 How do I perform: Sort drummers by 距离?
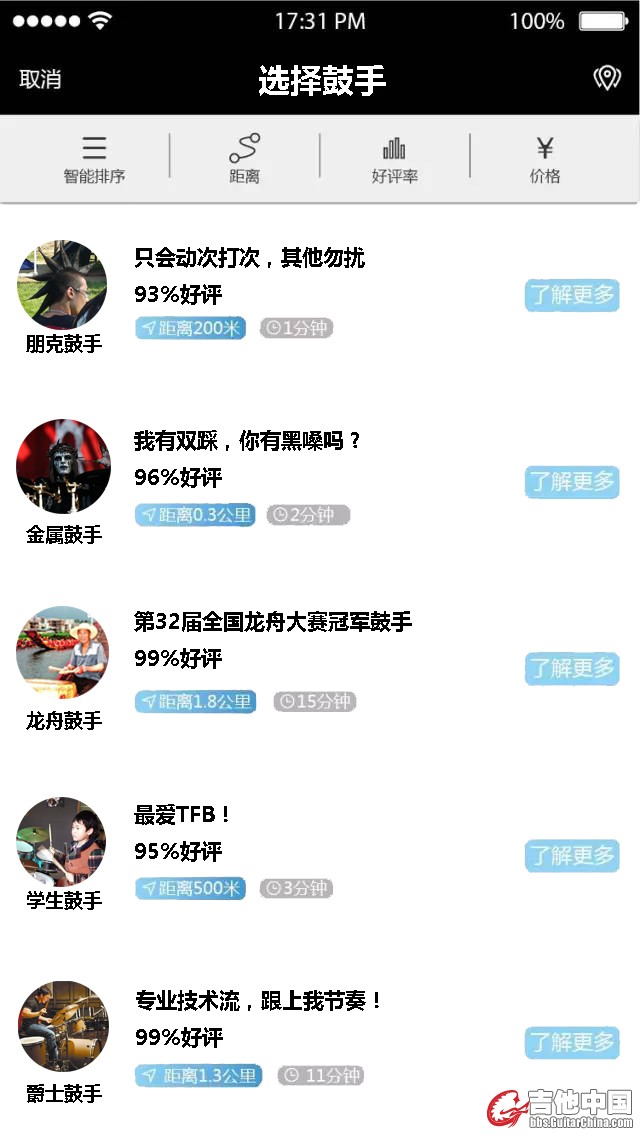click(x=244, y=160)
